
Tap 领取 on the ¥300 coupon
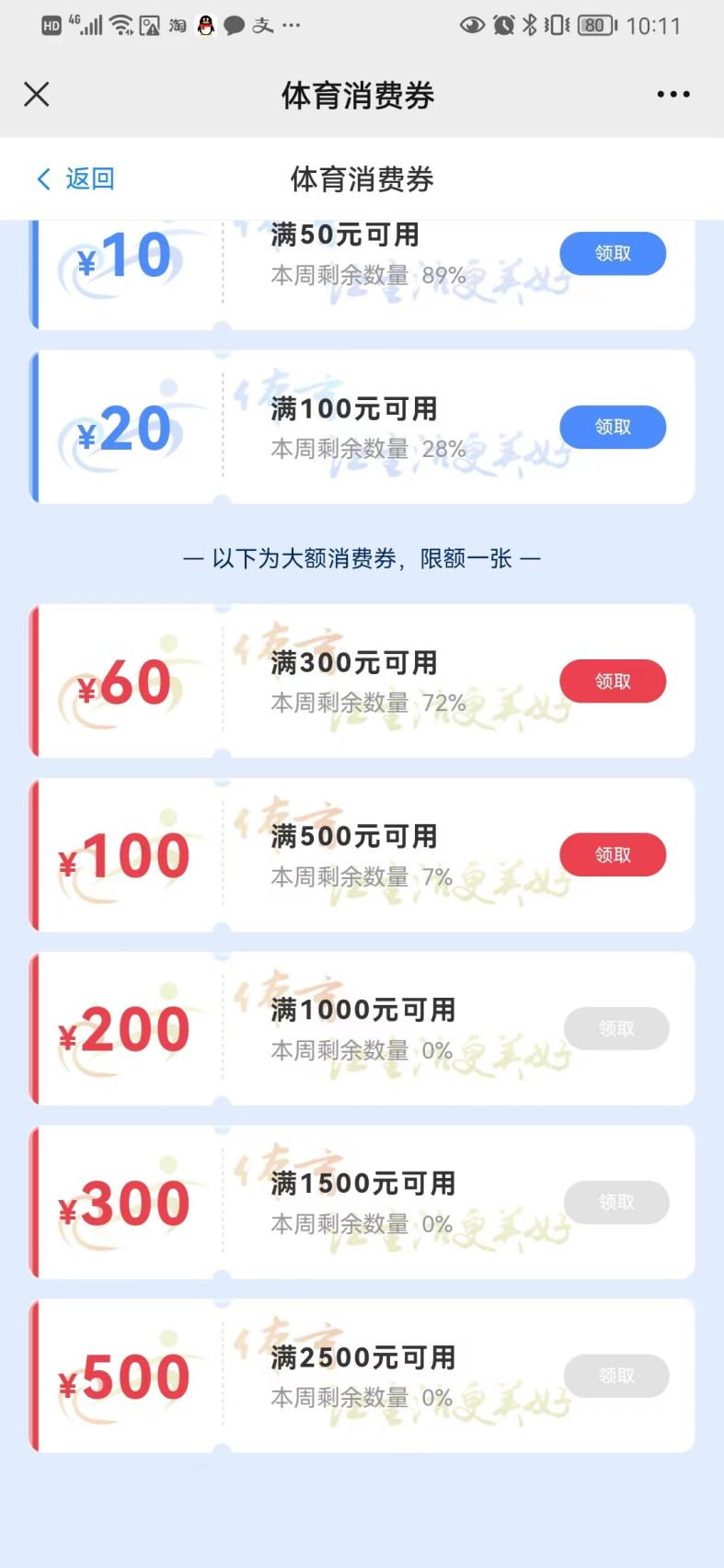(x=616, y=1202)
